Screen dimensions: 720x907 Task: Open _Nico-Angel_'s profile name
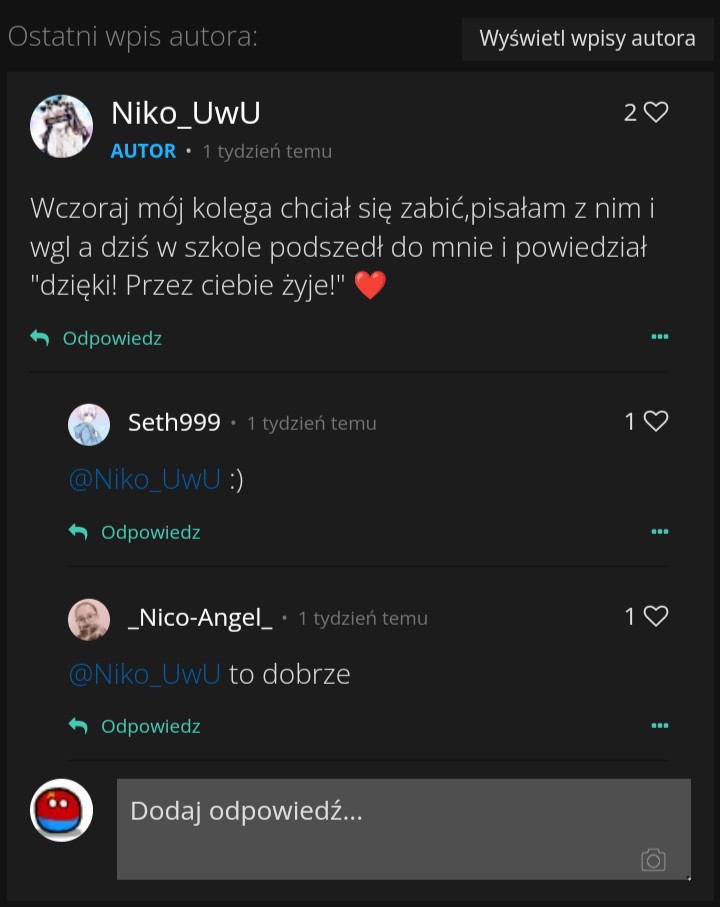pyautogui.click(x=200, y=618)
